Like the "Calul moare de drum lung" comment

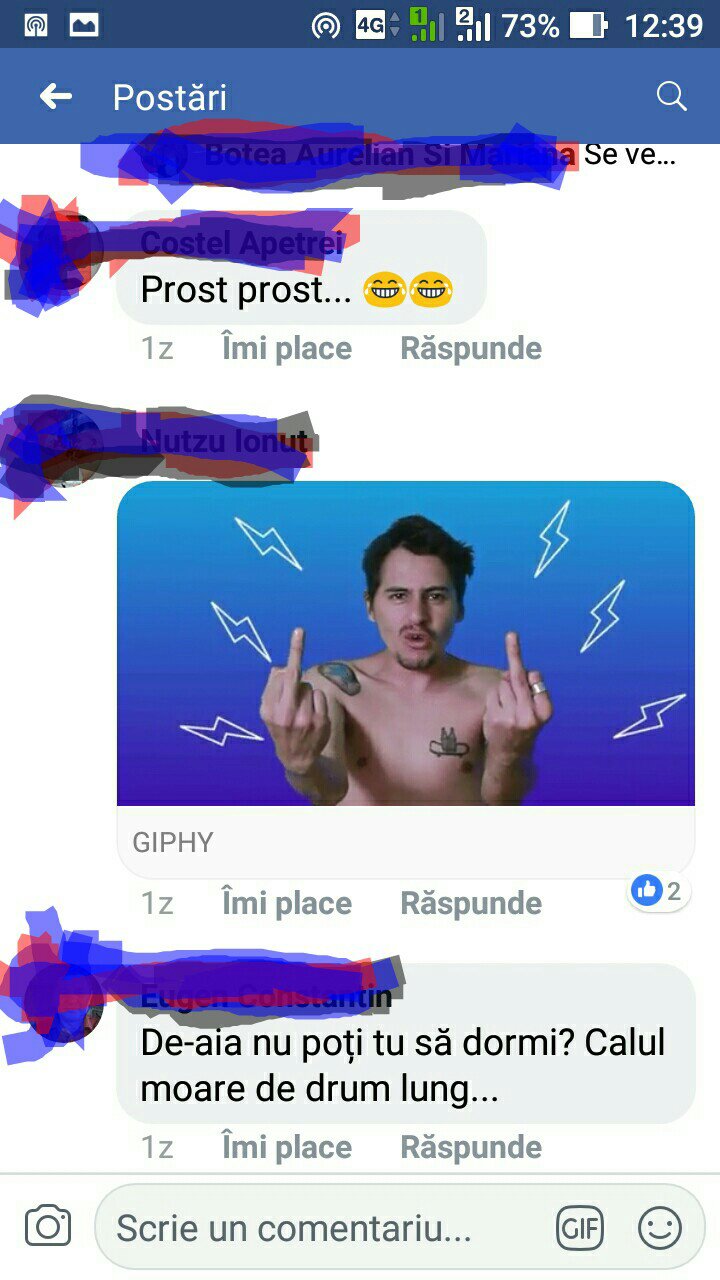(x=286, y=1147)
